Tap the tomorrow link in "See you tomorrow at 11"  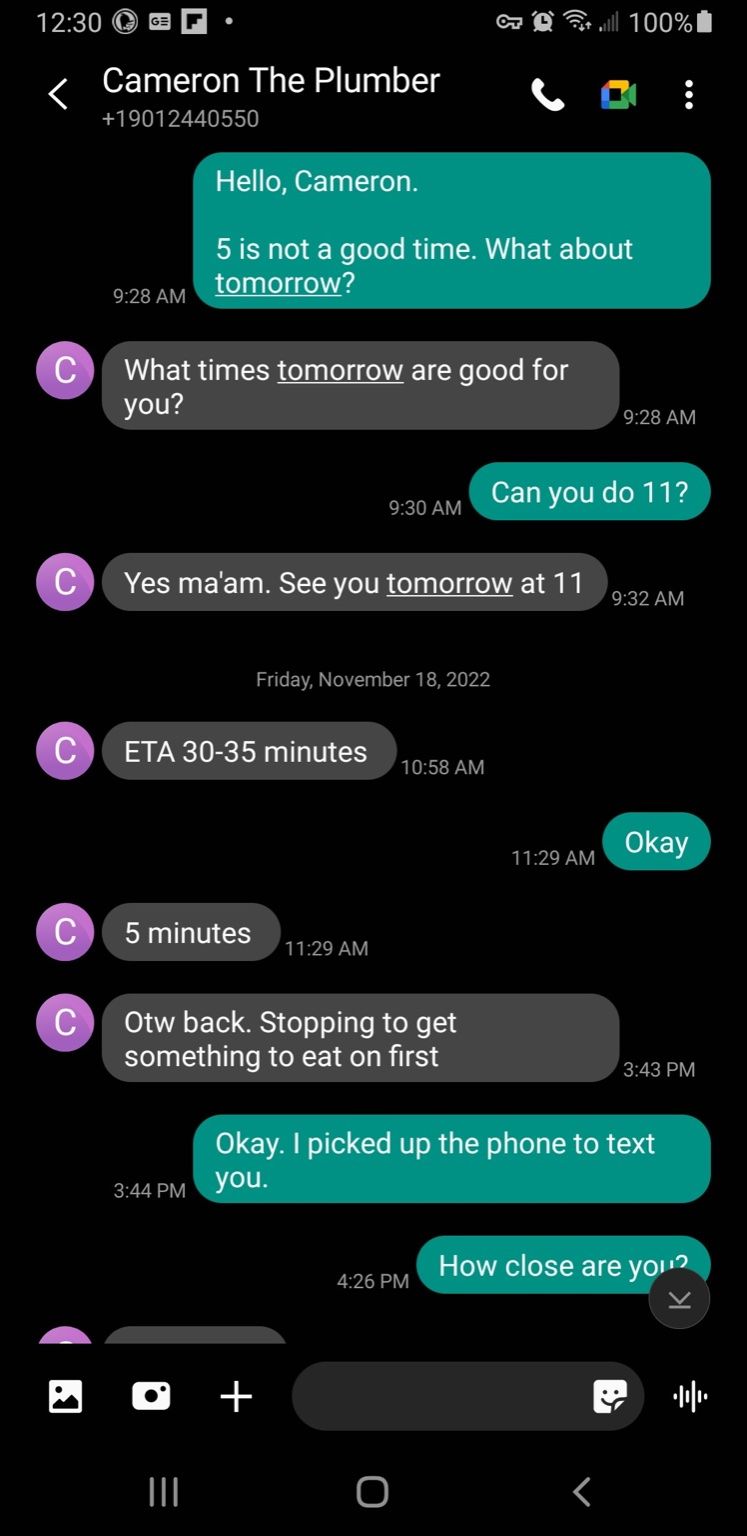click(x=449, y=583)
